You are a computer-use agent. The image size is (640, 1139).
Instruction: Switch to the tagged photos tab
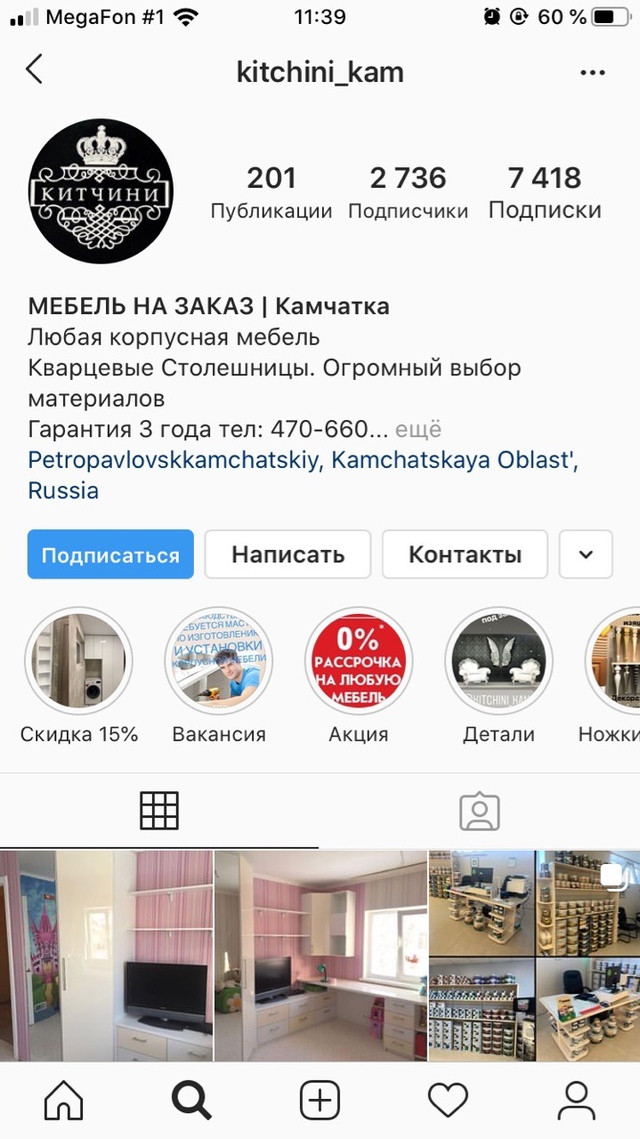(x=479, y=811)
